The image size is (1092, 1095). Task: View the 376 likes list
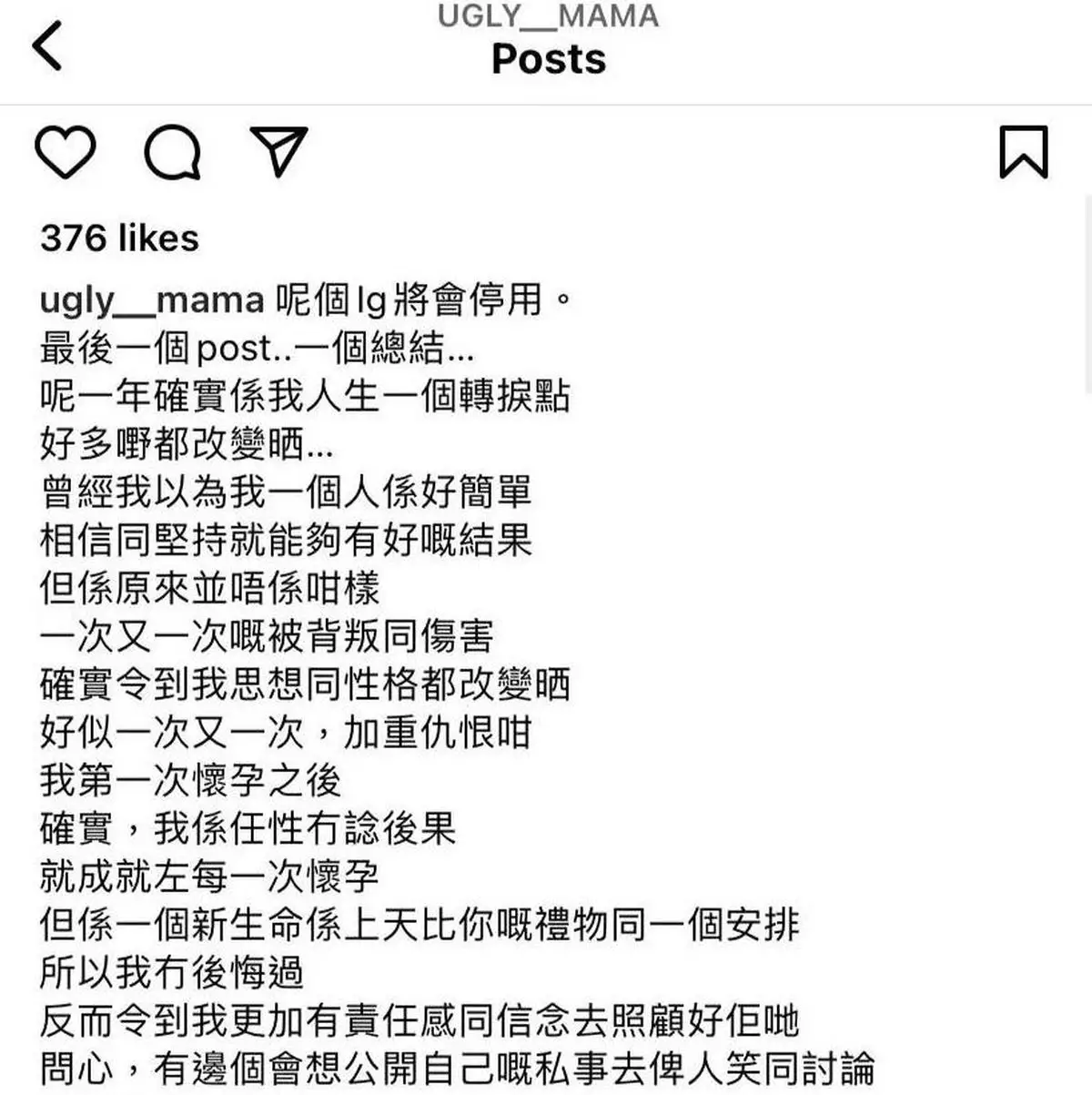pos(119,238)
